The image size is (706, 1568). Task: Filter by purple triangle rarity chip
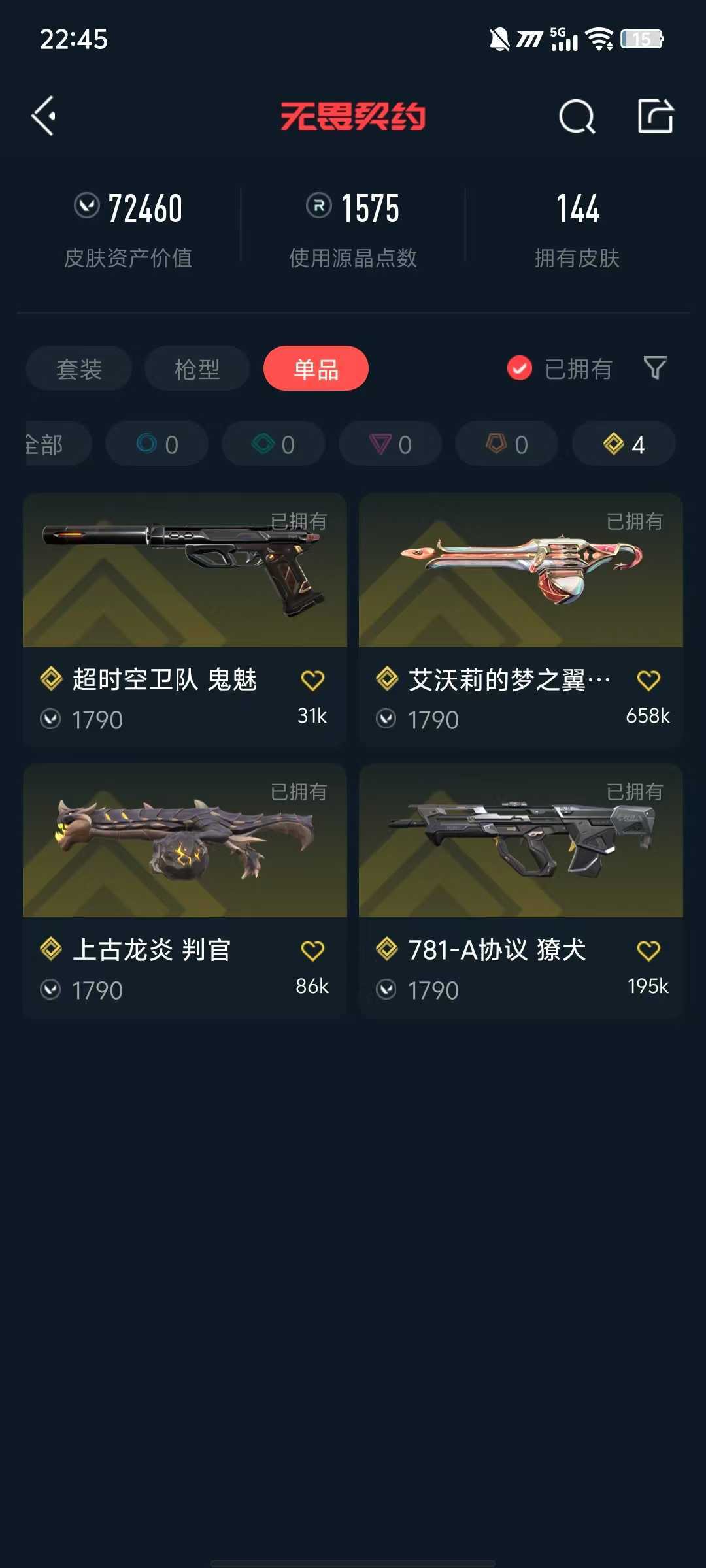click(390, 444)
